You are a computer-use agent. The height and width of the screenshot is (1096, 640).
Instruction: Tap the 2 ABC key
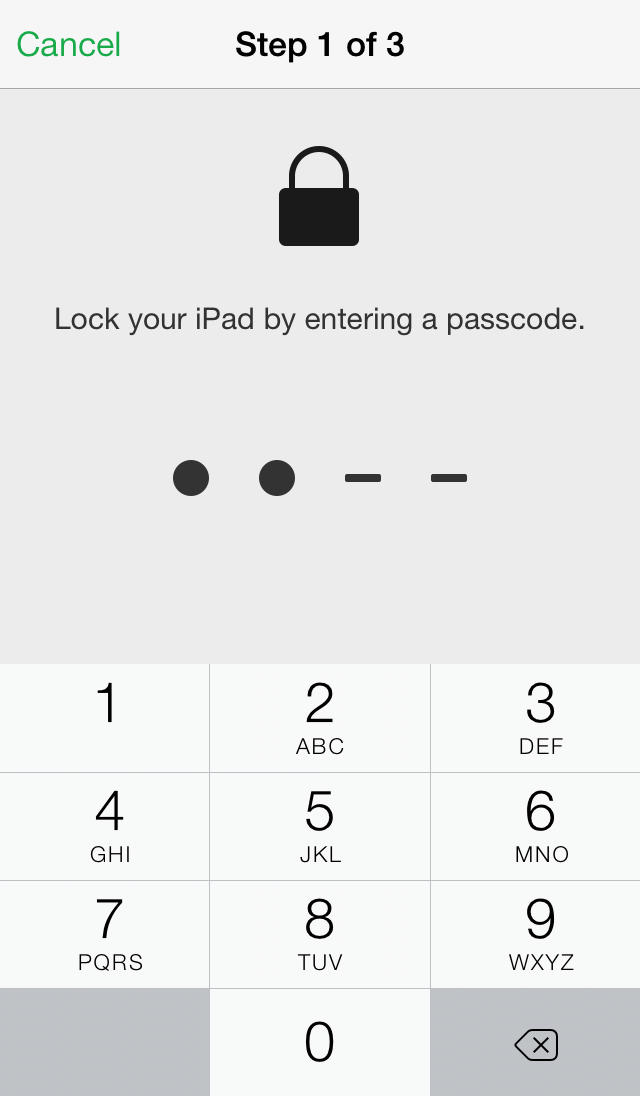click(320, 718)
